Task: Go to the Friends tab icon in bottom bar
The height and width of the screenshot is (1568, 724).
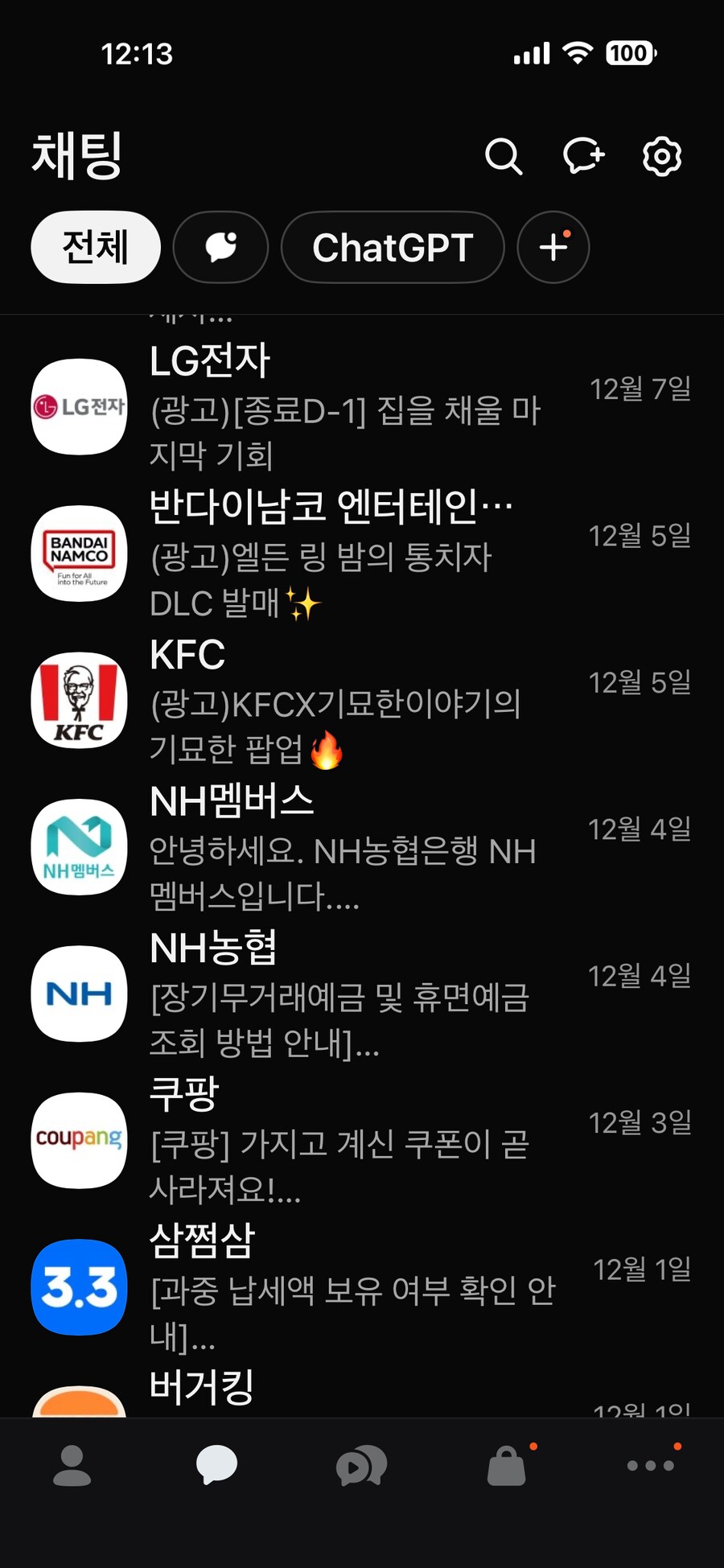Action: pos(72,1465)
